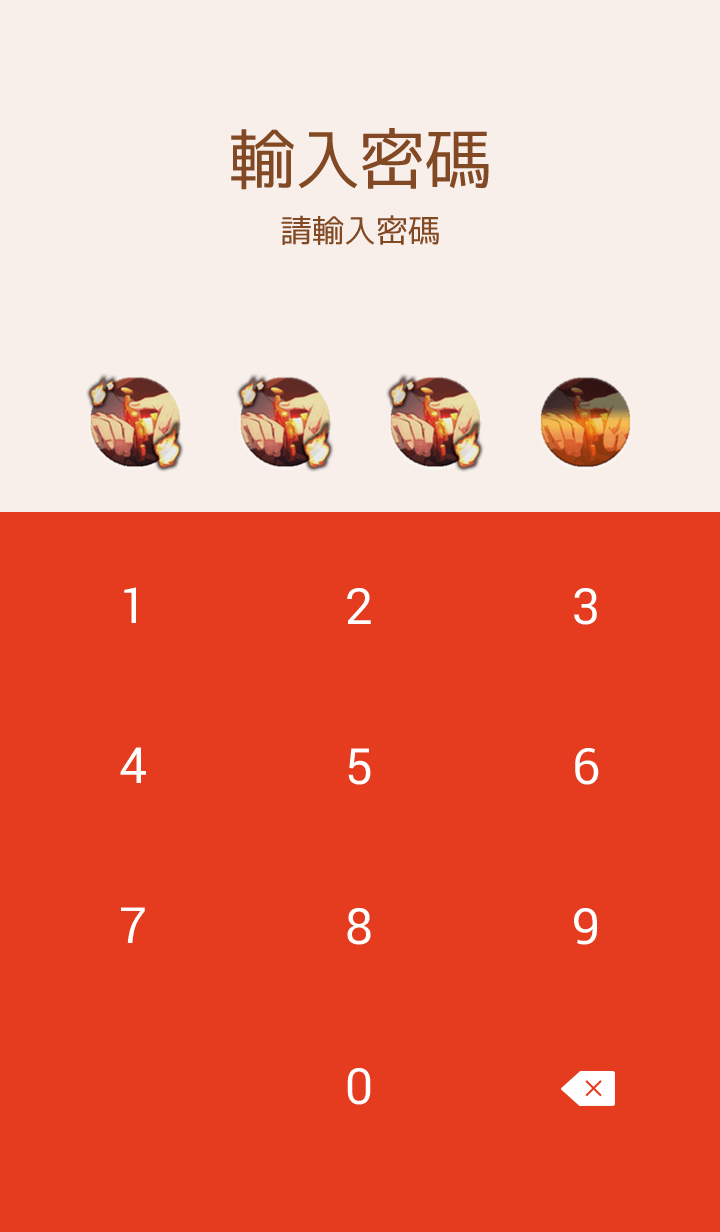
Task: Enter digit 5 on the keypad
Action: [359, 767]
